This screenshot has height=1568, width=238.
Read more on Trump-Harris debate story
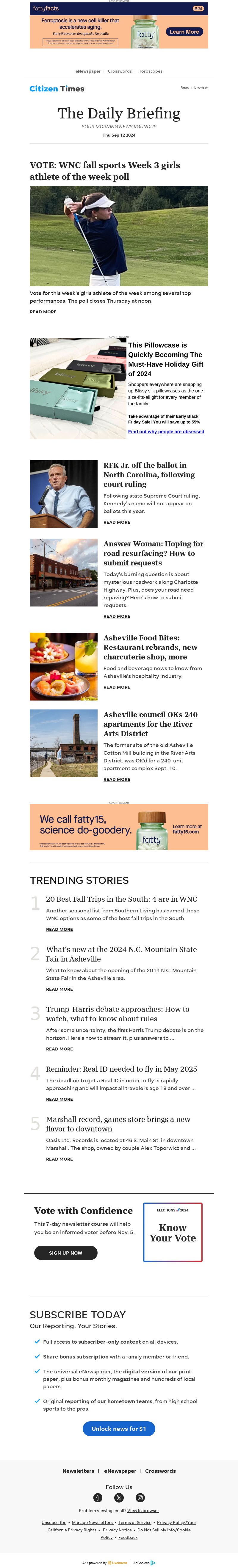59,1049
